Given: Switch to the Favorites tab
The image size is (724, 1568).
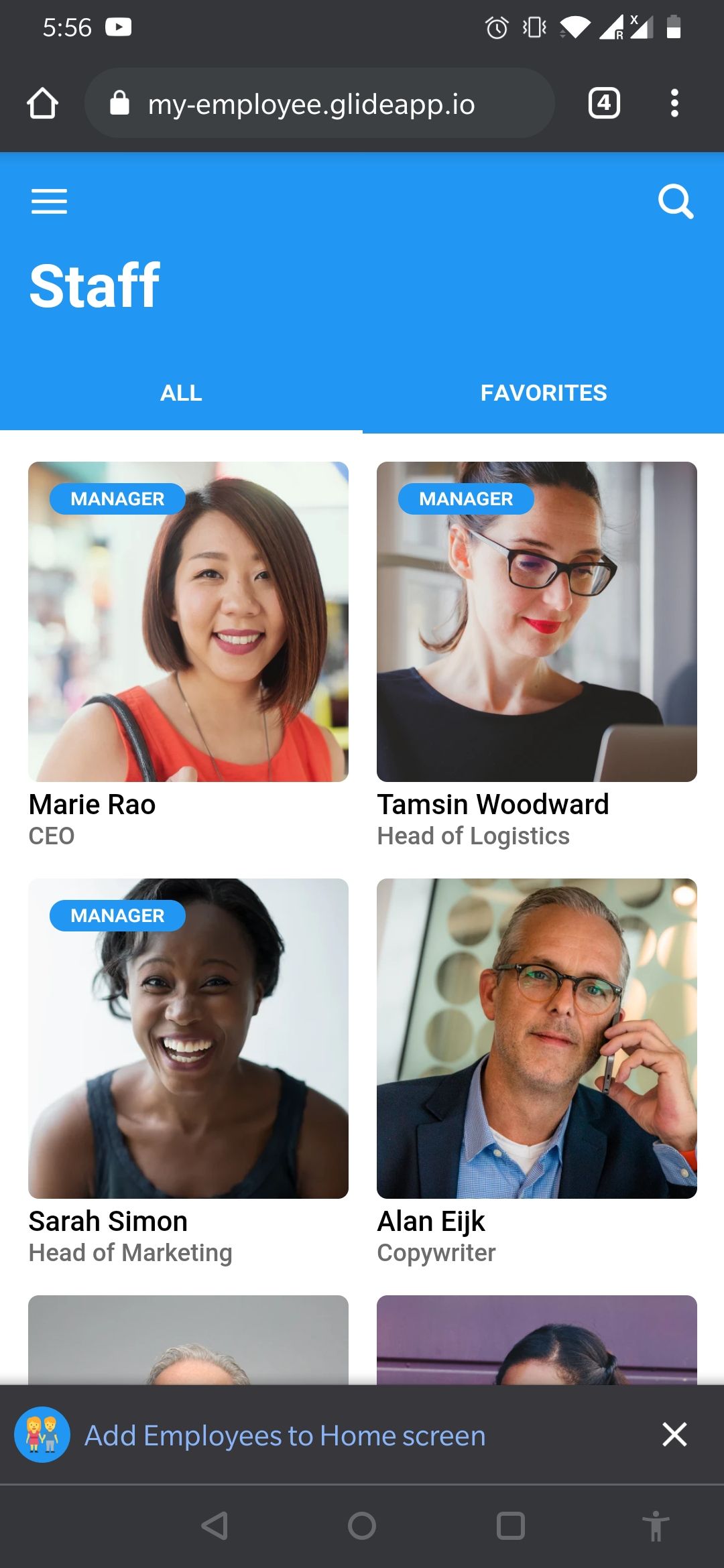Looking at the screenshot, I should pyautogui.click(x=543, y=393).
